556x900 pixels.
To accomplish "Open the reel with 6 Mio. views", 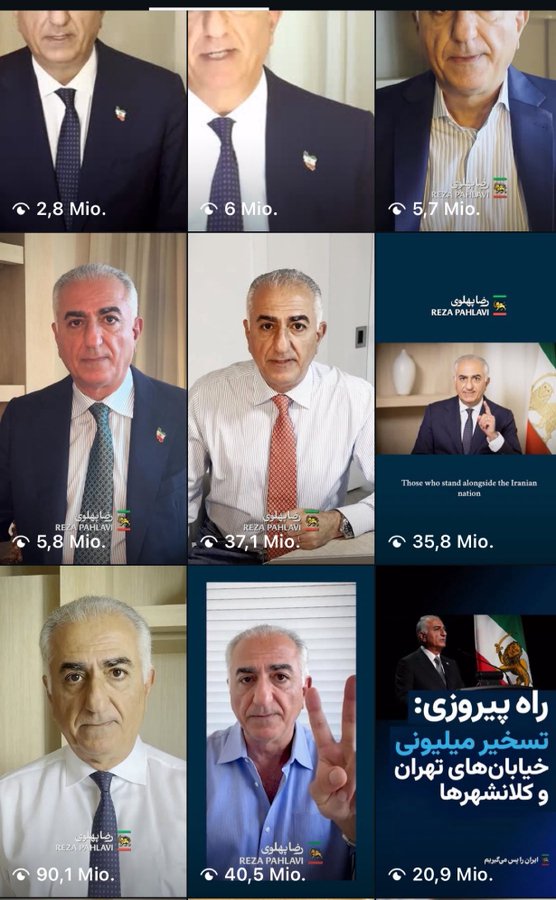I will (281, 121).
